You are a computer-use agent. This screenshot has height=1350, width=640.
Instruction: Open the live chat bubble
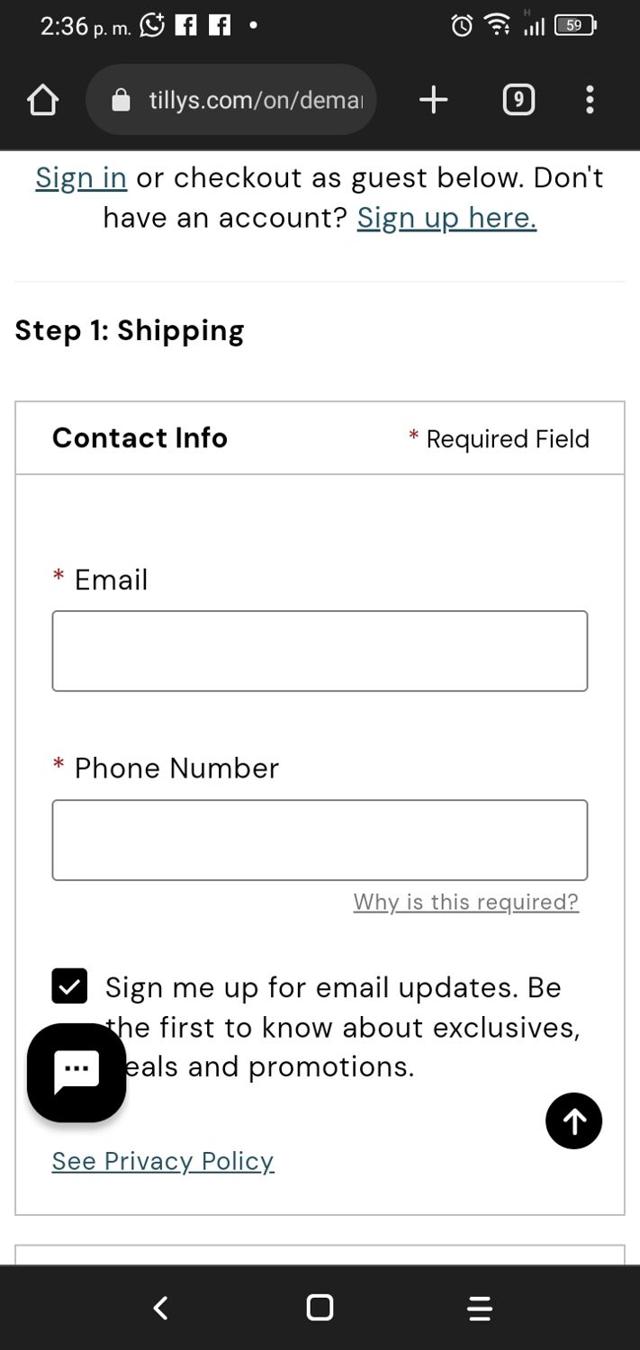77,1071
